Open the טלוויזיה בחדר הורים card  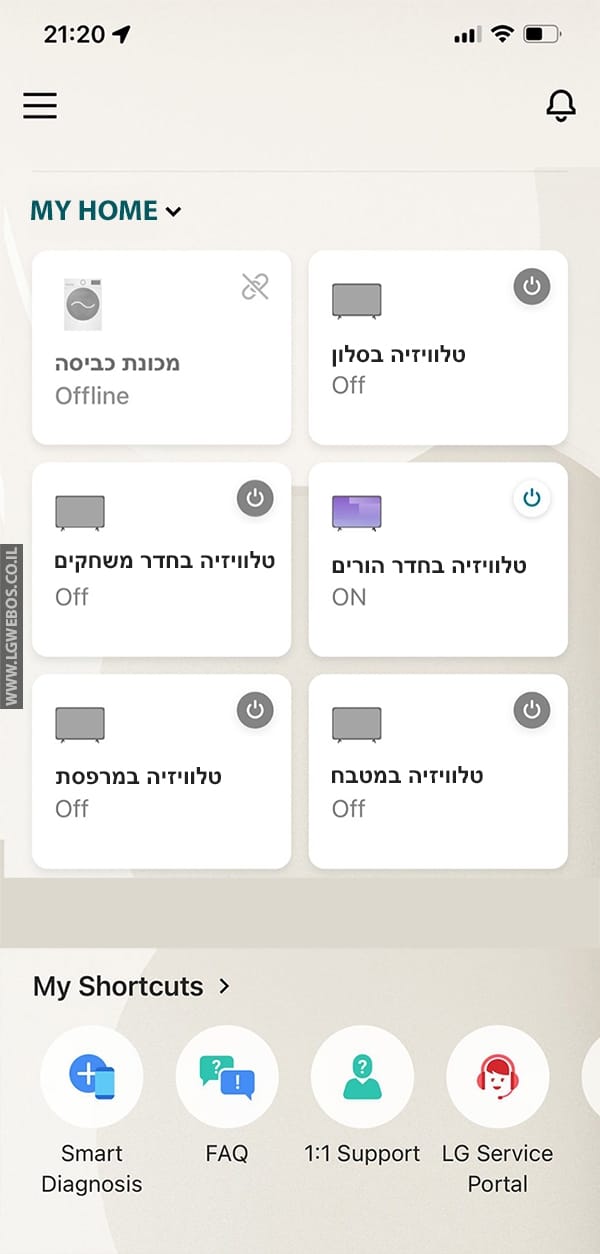(x=420, y=575)
